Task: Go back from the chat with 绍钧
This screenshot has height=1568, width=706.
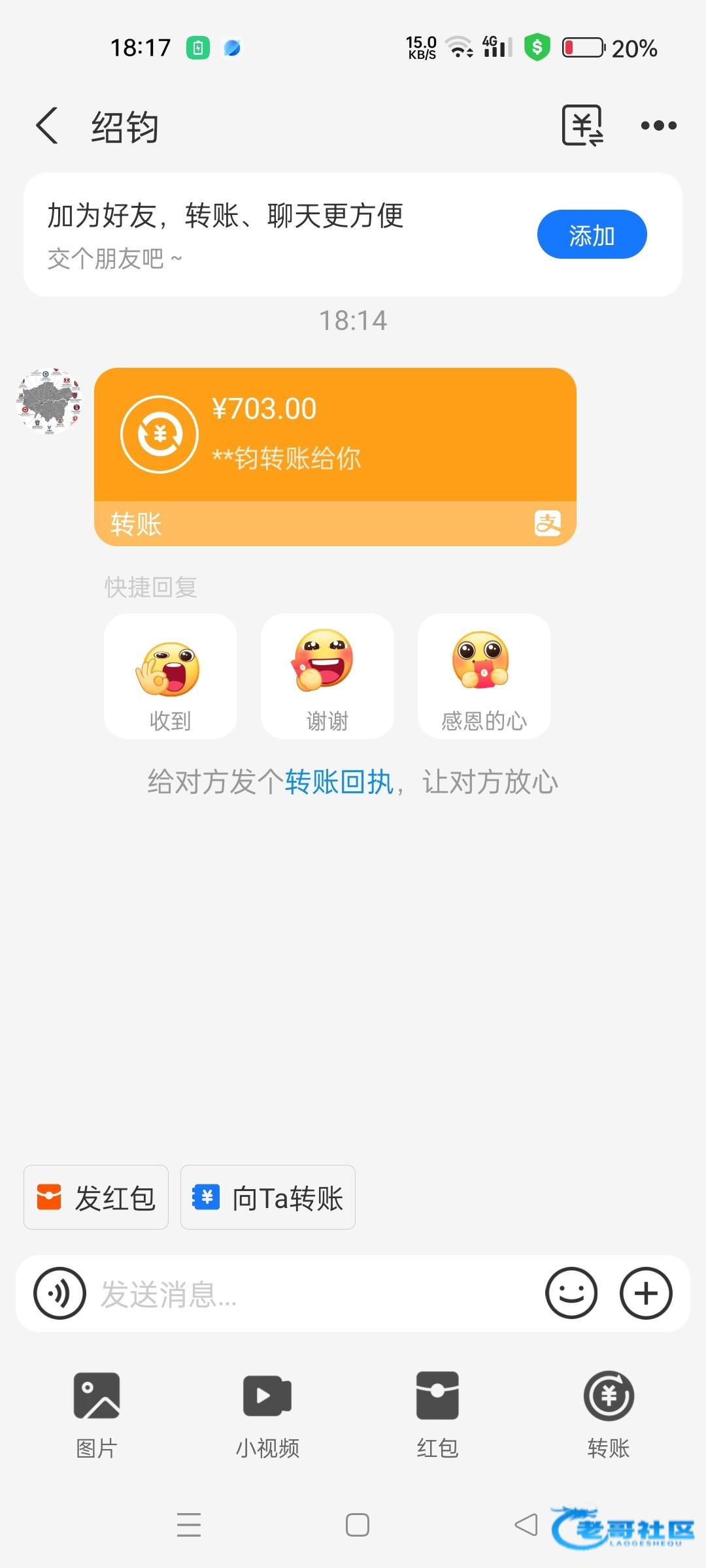Action: (x=47, y=125)
